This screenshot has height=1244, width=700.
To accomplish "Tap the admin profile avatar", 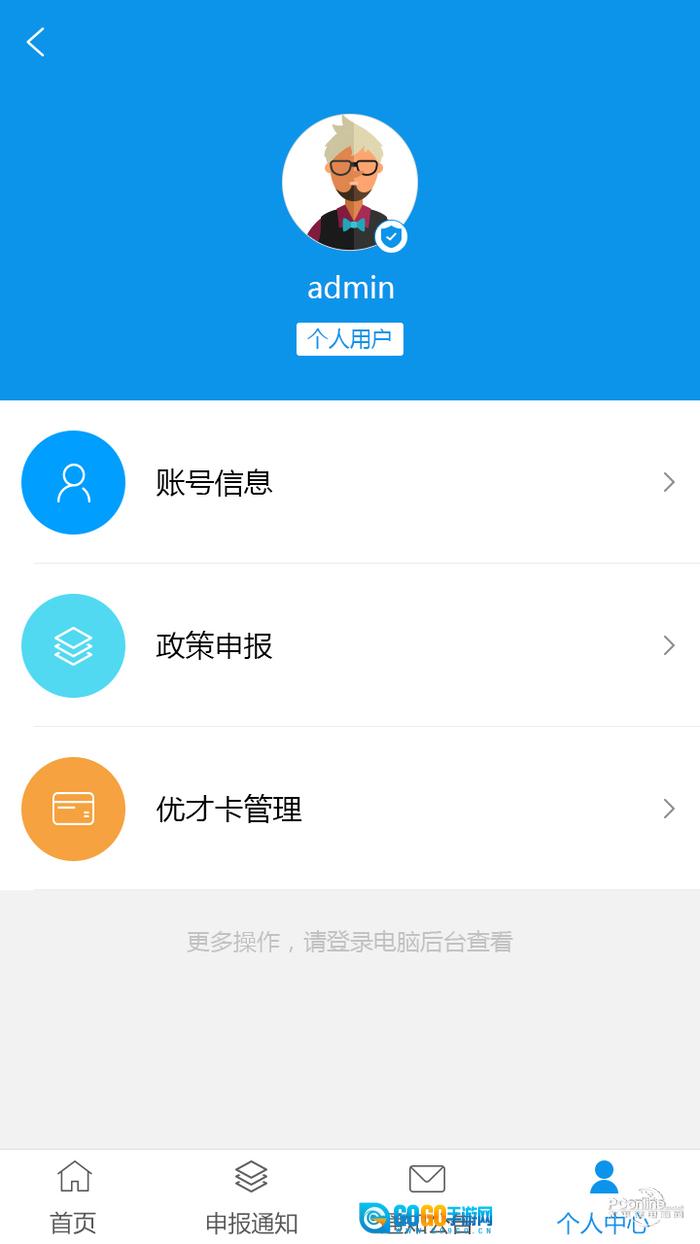I will coord(349,182).
